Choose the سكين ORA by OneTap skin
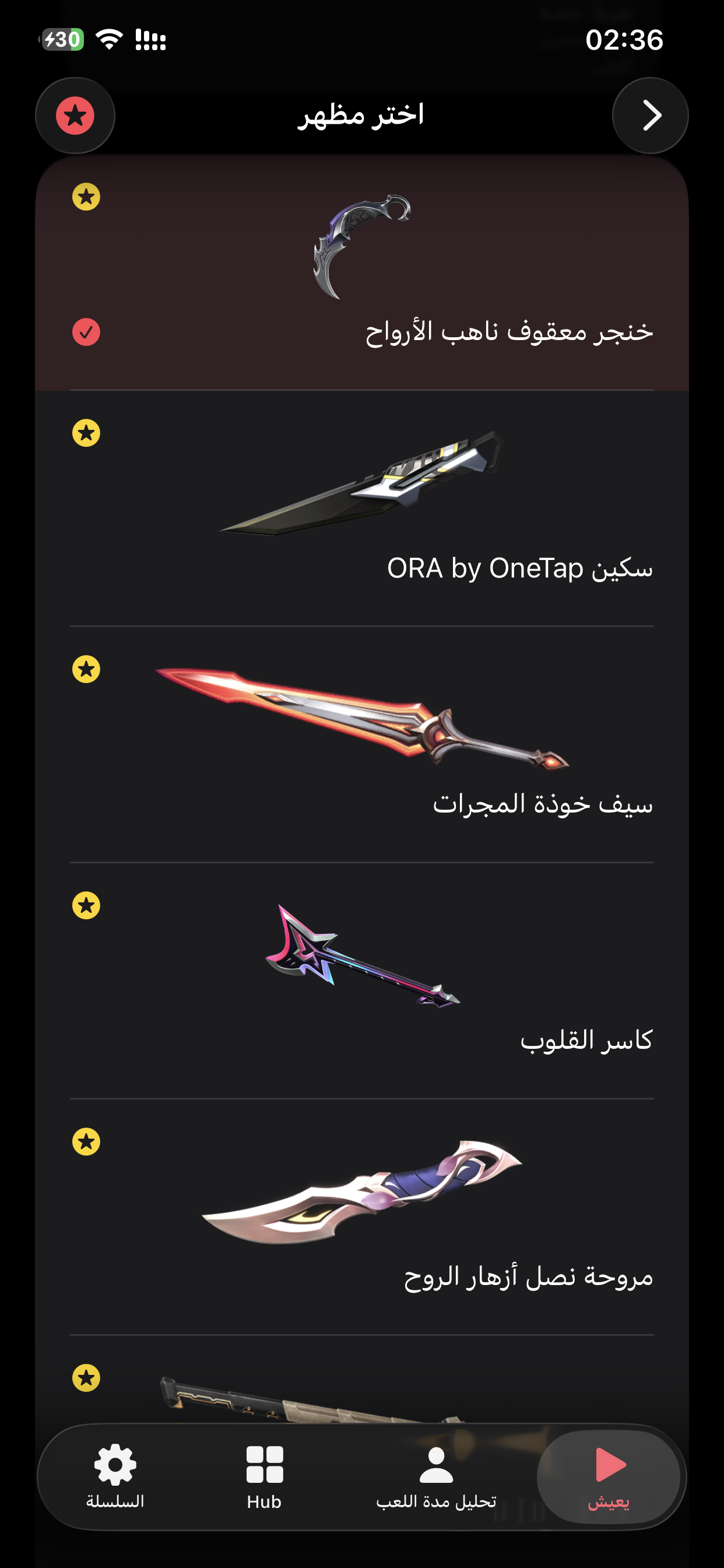 (x=361, y=509)
